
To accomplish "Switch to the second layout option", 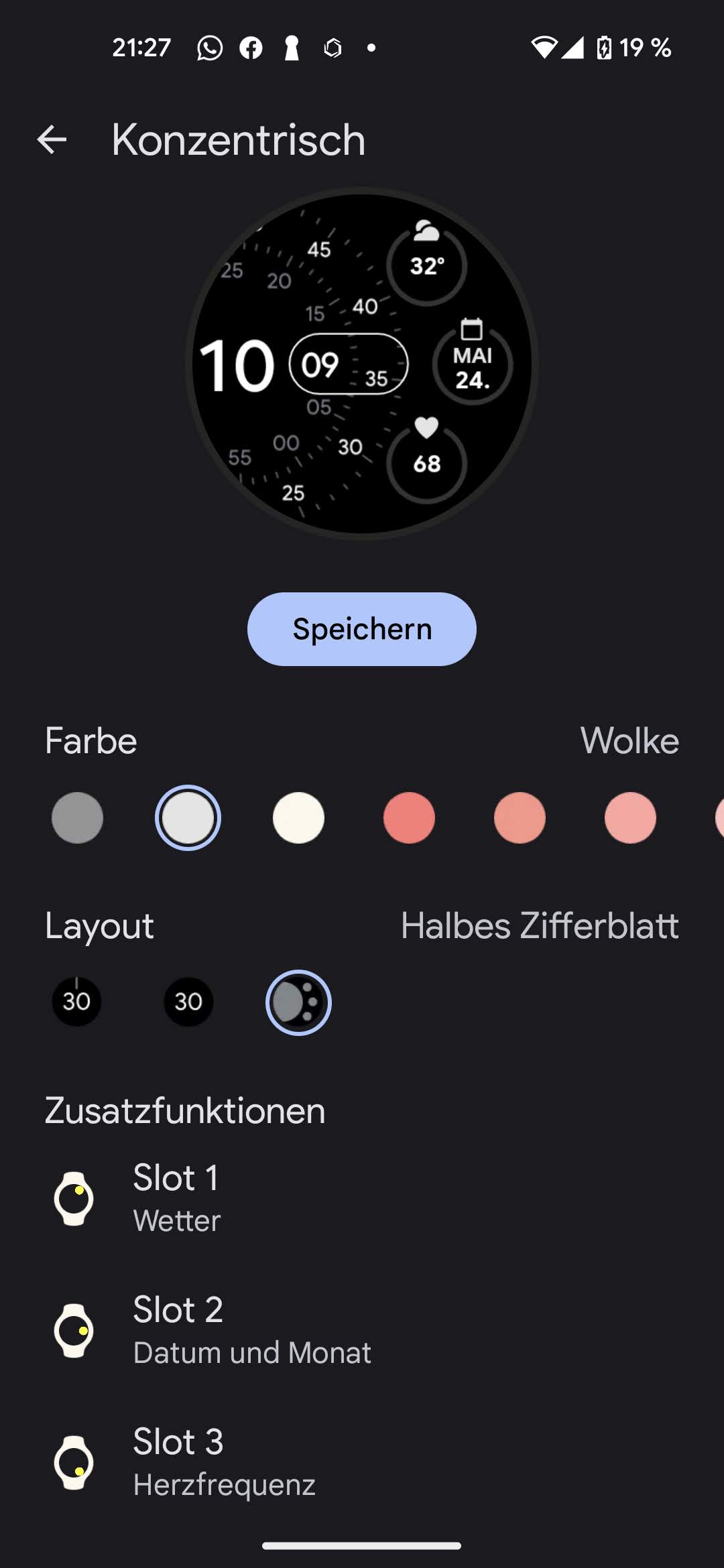I will (x=188, y=1002).
